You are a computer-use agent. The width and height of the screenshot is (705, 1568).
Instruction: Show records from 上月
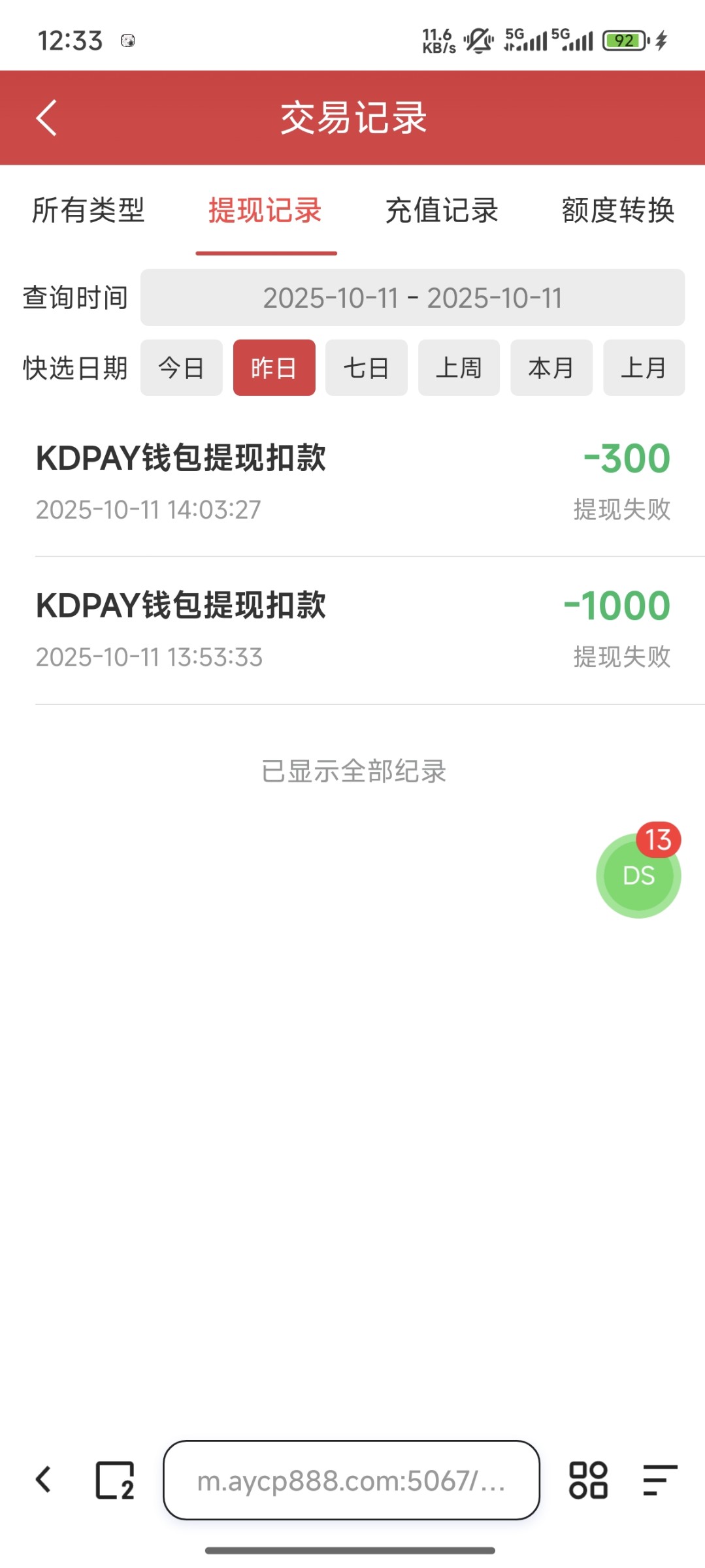[644, 368]
